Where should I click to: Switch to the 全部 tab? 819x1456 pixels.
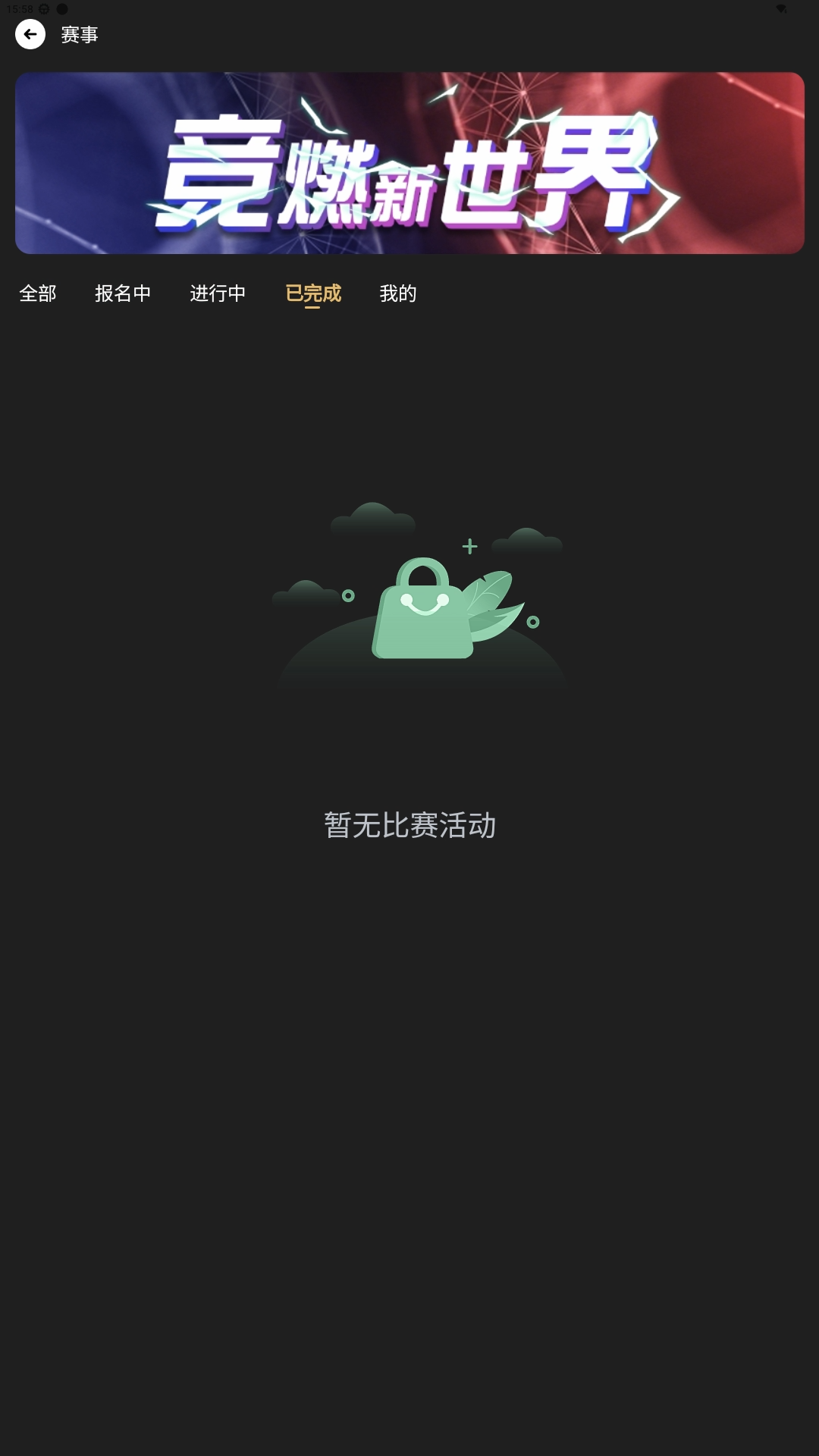click(38, 293)
